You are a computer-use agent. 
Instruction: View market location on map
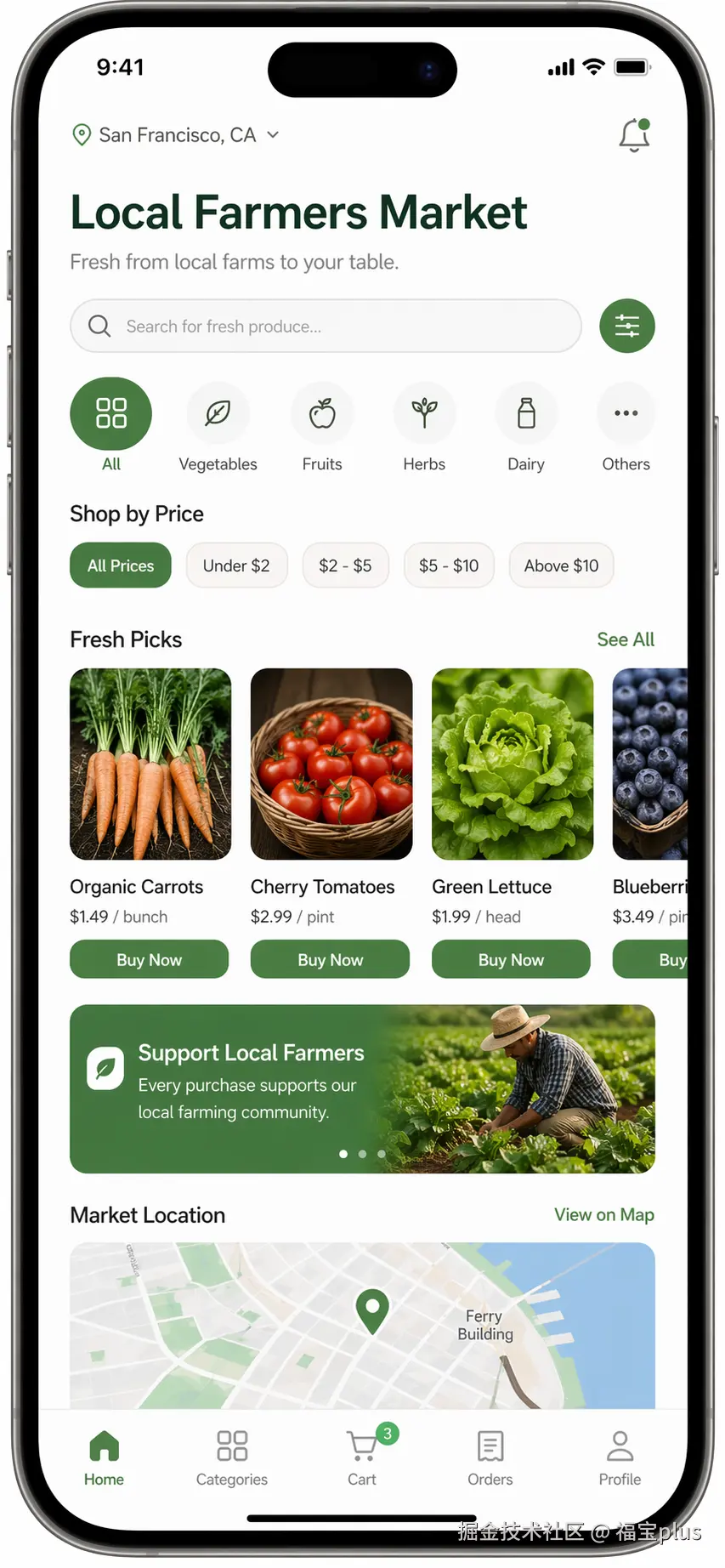coord(603,1215)
